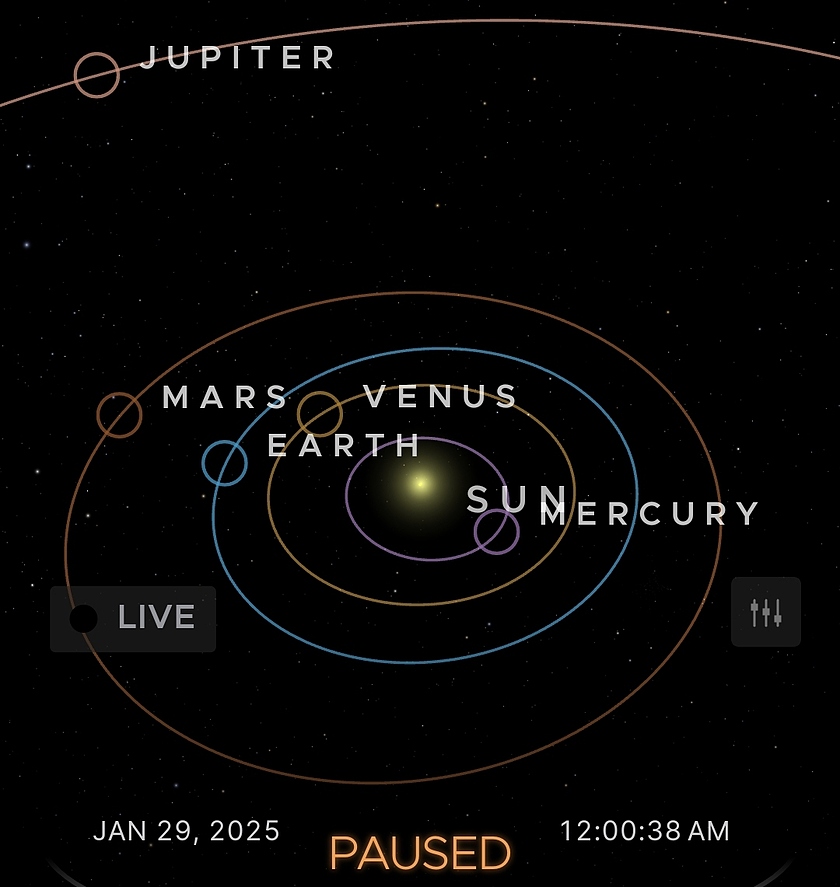Tap PAUSED to resume the simulation
840x887 pixels.
(420, 853)
